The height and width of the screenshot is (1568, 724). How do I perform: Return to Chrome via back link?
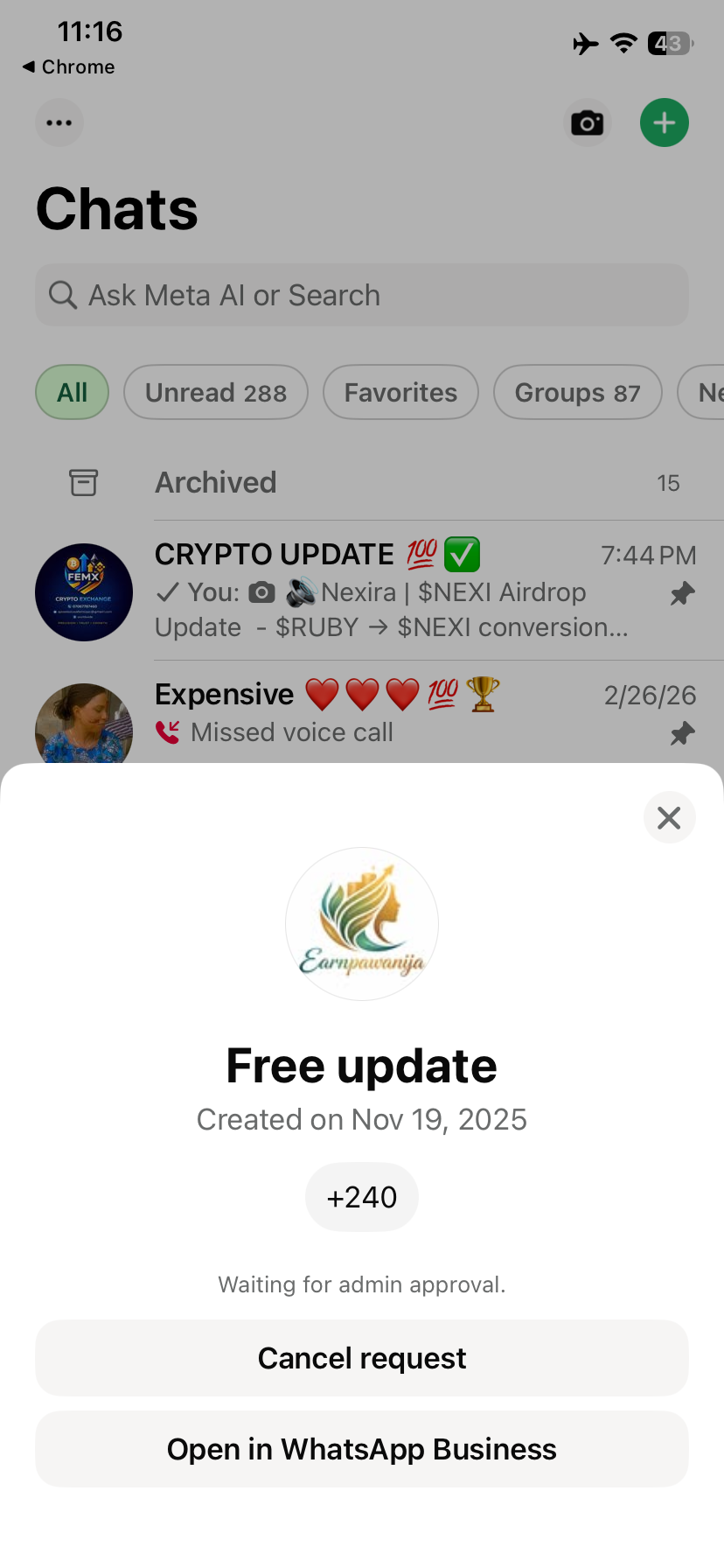tap(68, 67)
